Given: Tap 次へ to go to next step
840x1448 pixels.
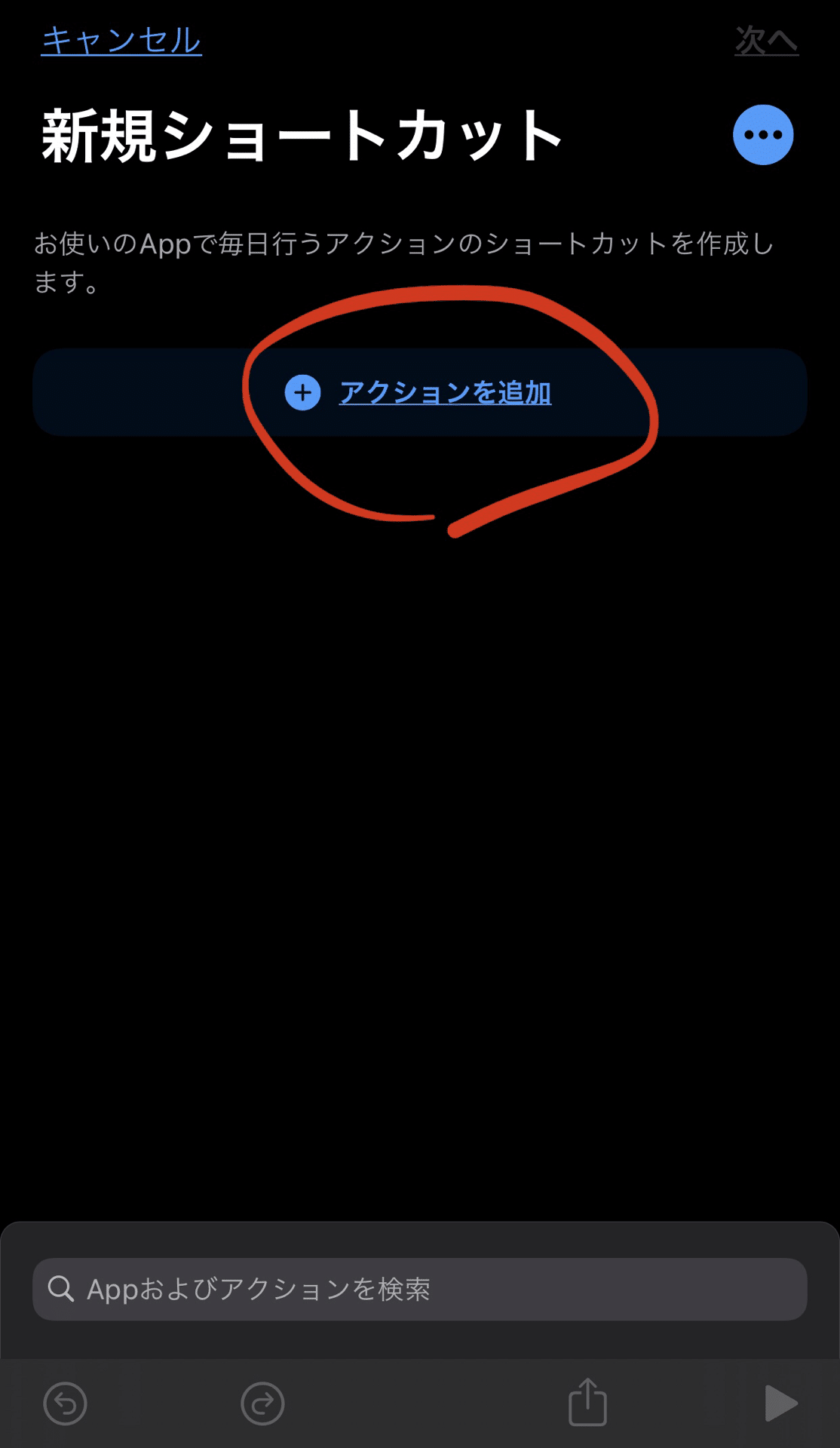Looking at the screenshot, I should click(x=766, y=40).
